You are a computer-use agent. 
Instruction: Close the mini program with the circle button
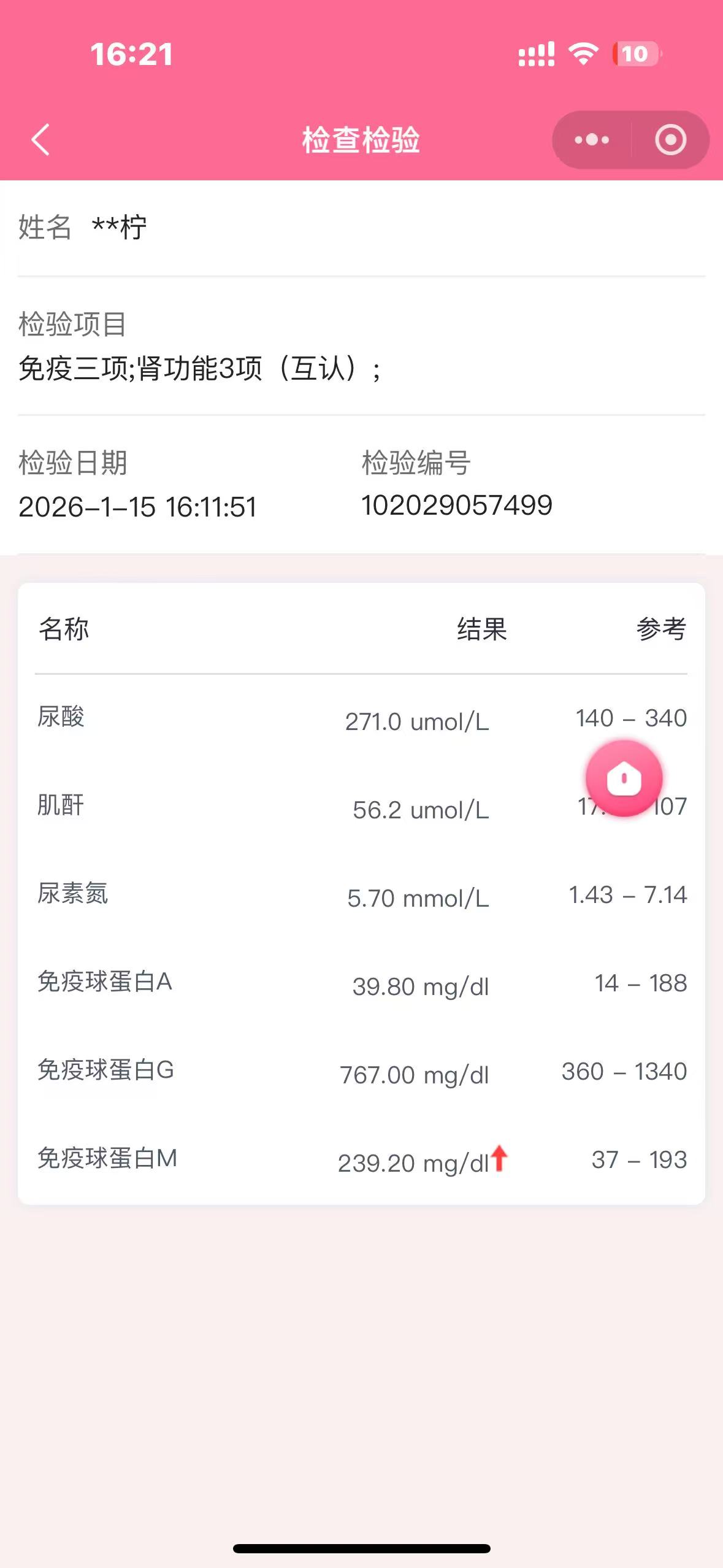coord(670,140)
